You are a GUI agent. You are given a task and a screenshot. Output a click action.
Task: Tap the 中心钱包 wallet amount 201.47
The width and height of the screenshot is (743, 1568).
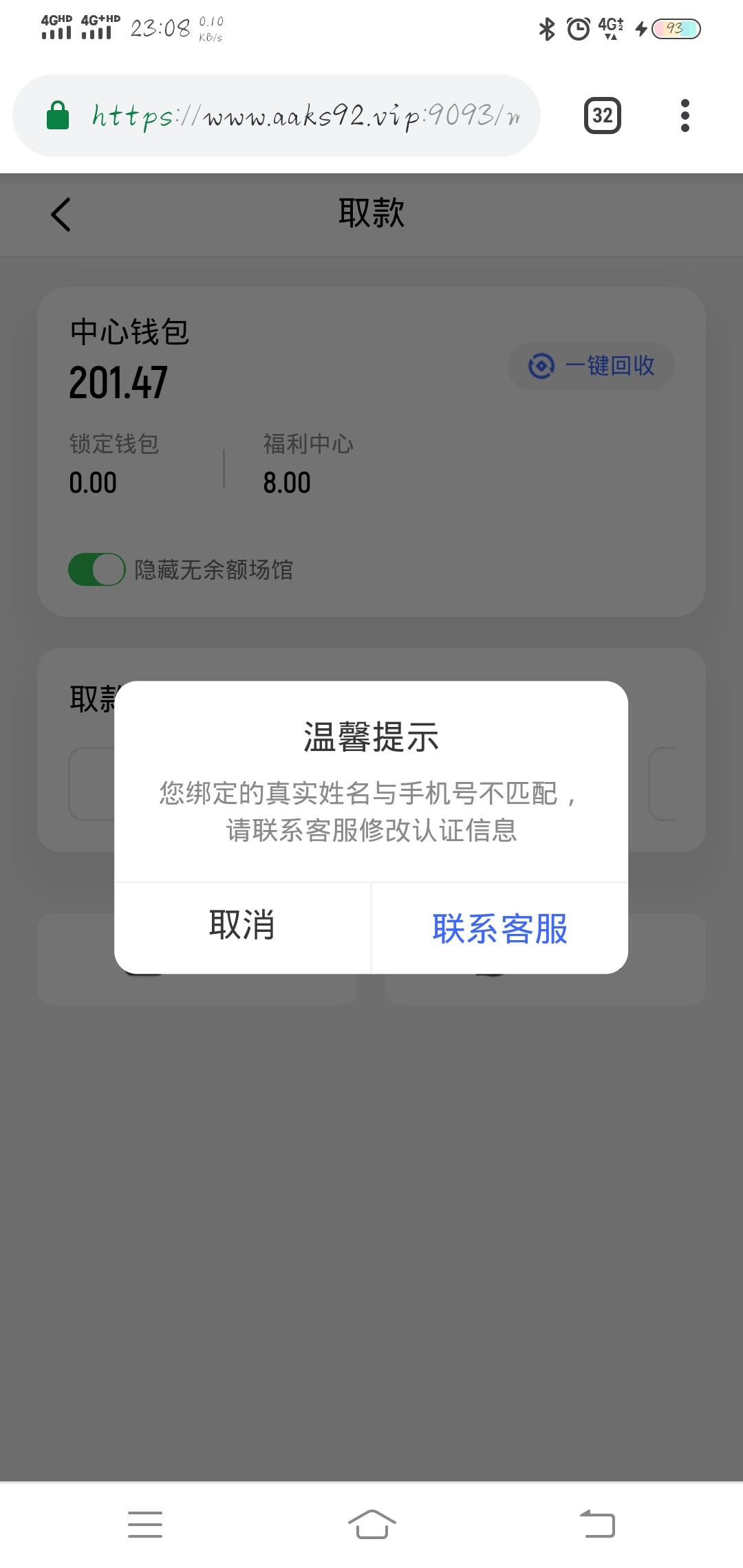pyautogui.click(x=118, y=382)
